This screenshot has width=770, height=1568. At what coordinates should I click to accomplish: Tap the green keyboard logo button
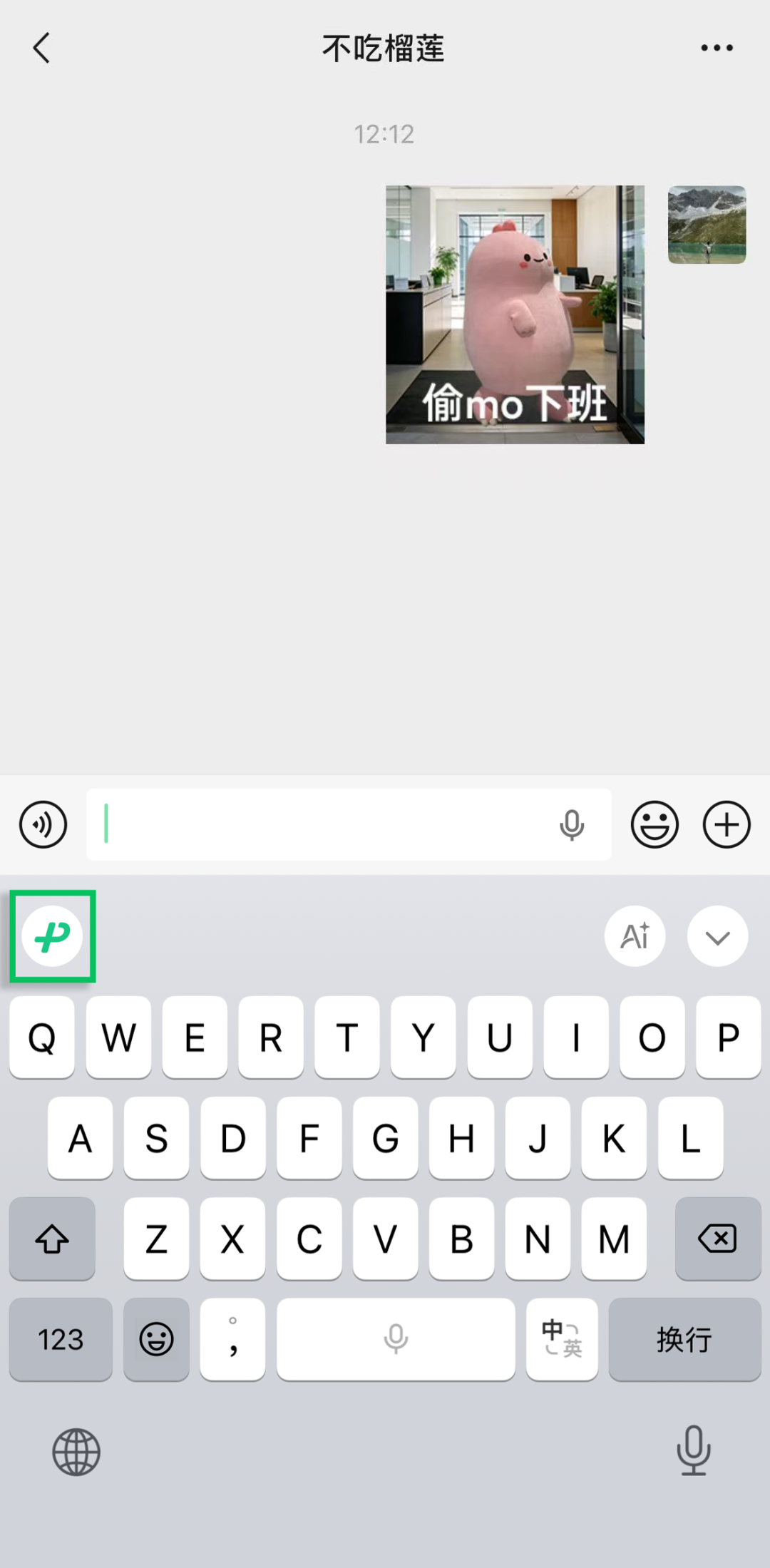click(53, 936)
